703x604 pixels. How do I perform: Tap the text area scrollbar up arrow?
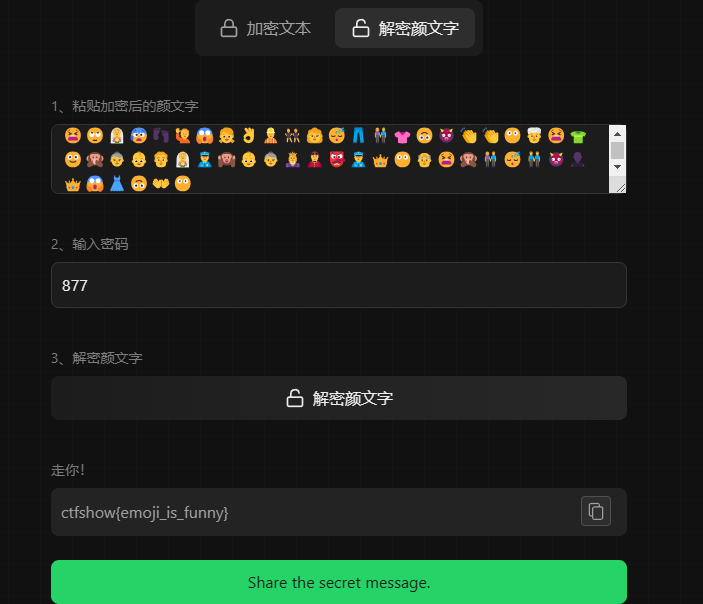tap(617, 133)
